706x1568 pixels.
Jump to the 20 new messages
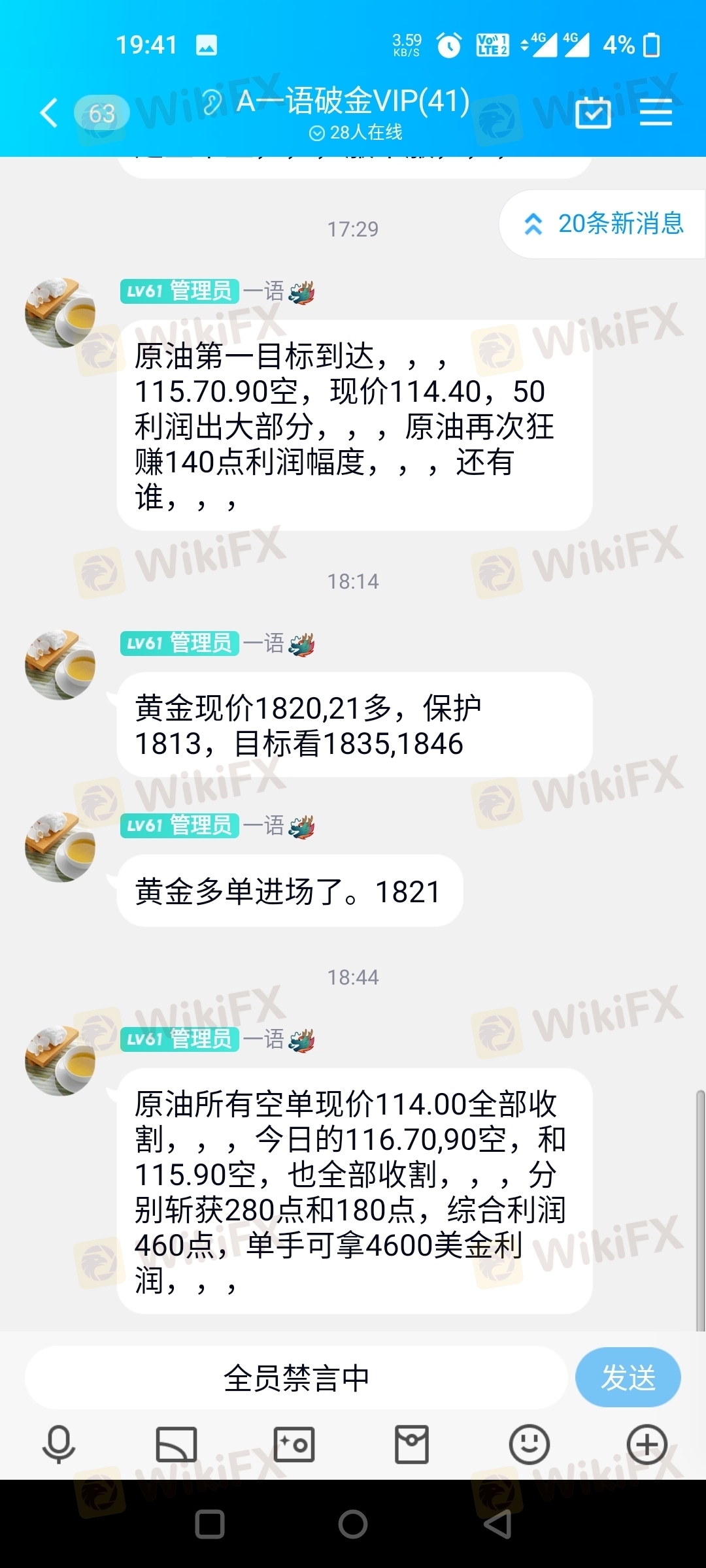603,224
